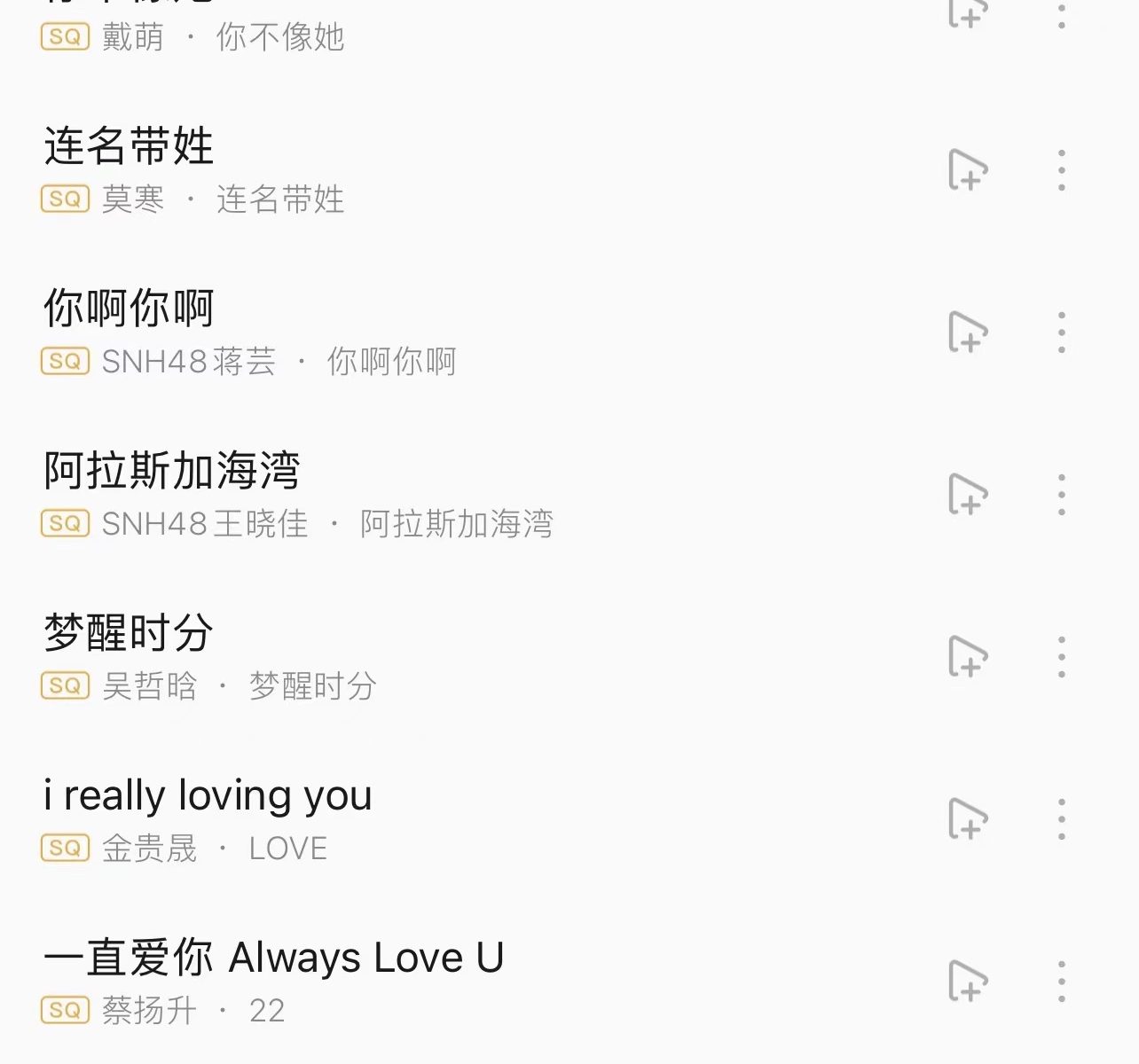The image size is (1139, 1064).
Task: Add 一直爱你 Always Love U to queue
Action: click(x=967, y=982)
